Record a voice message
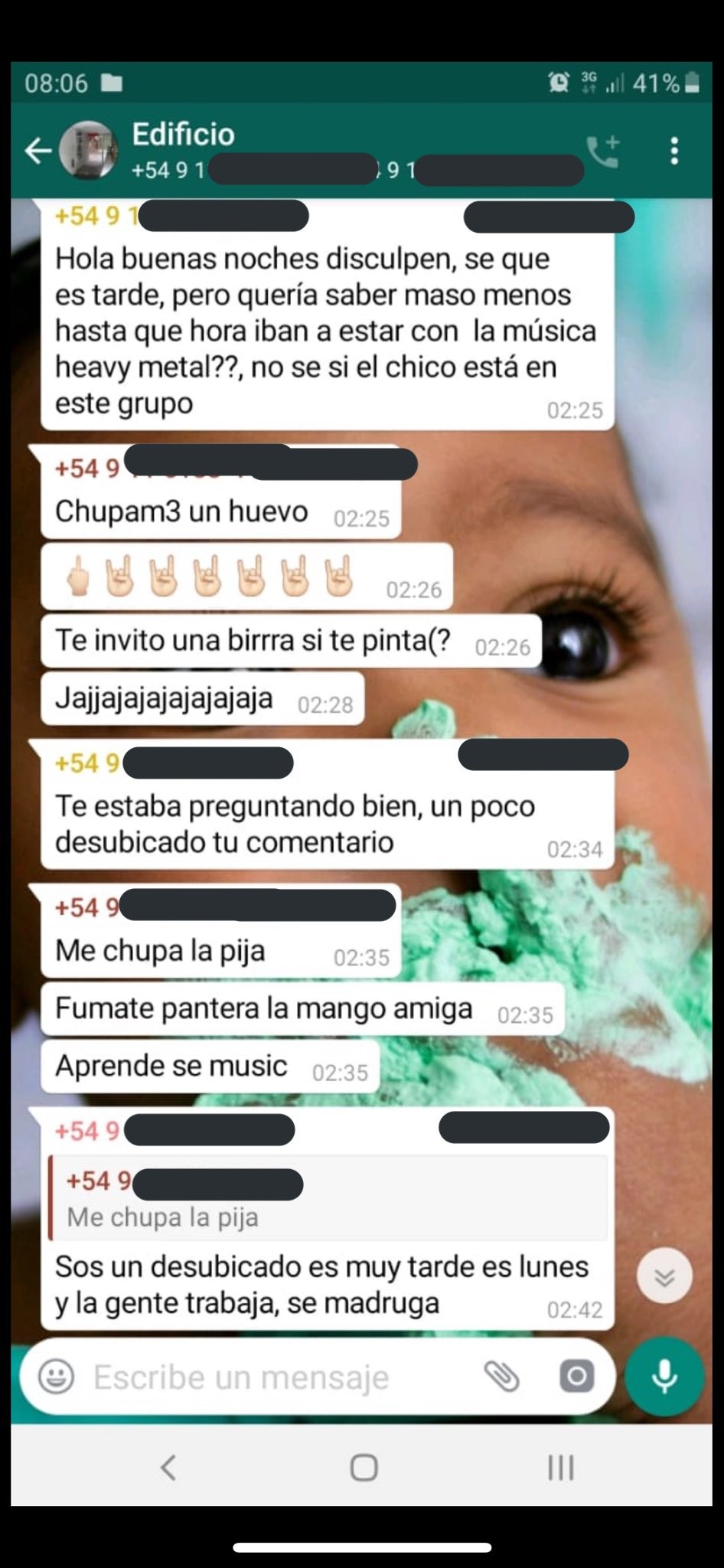 (664, 1376)
